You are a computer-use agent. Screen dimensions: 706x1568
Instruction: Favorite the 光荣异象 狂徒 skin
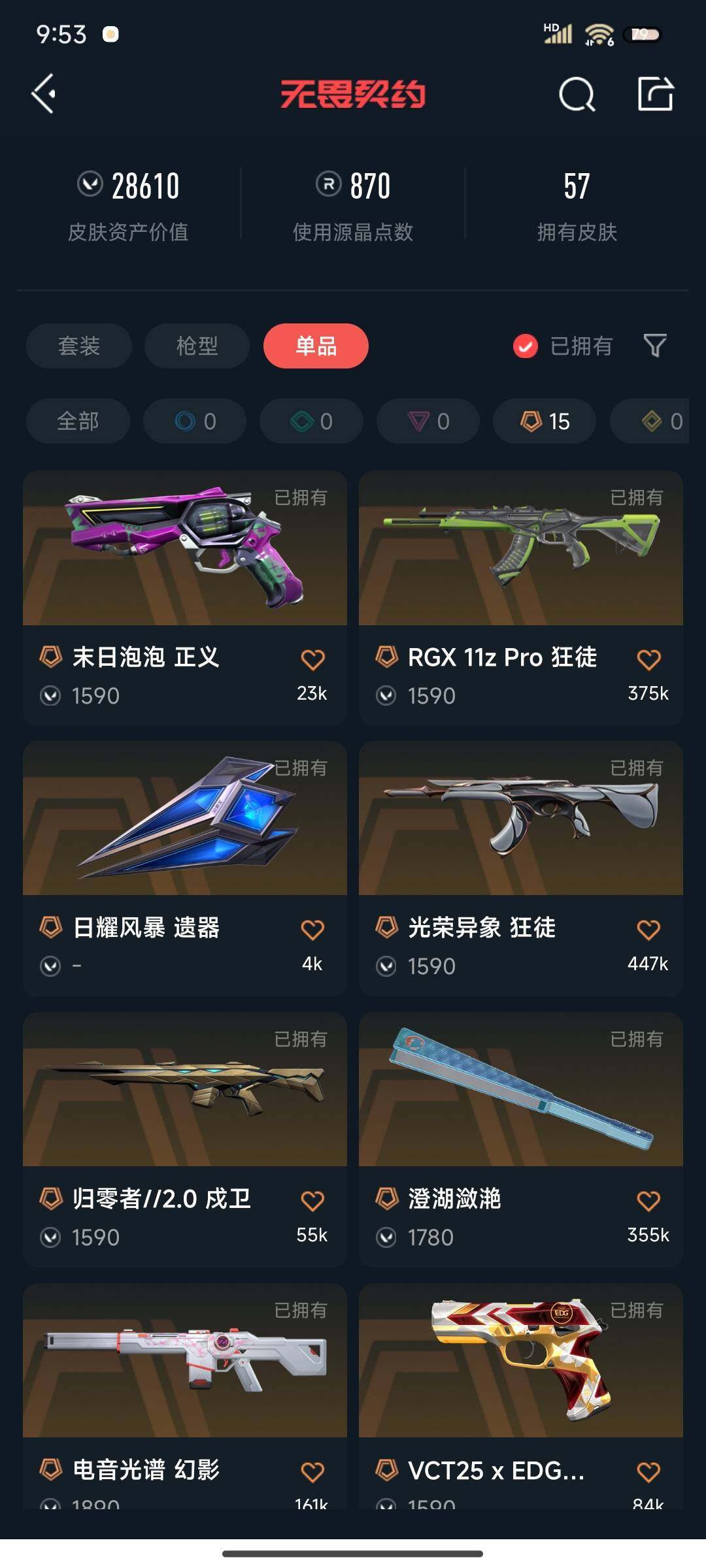pyautogui.click(x=648, y=930)
